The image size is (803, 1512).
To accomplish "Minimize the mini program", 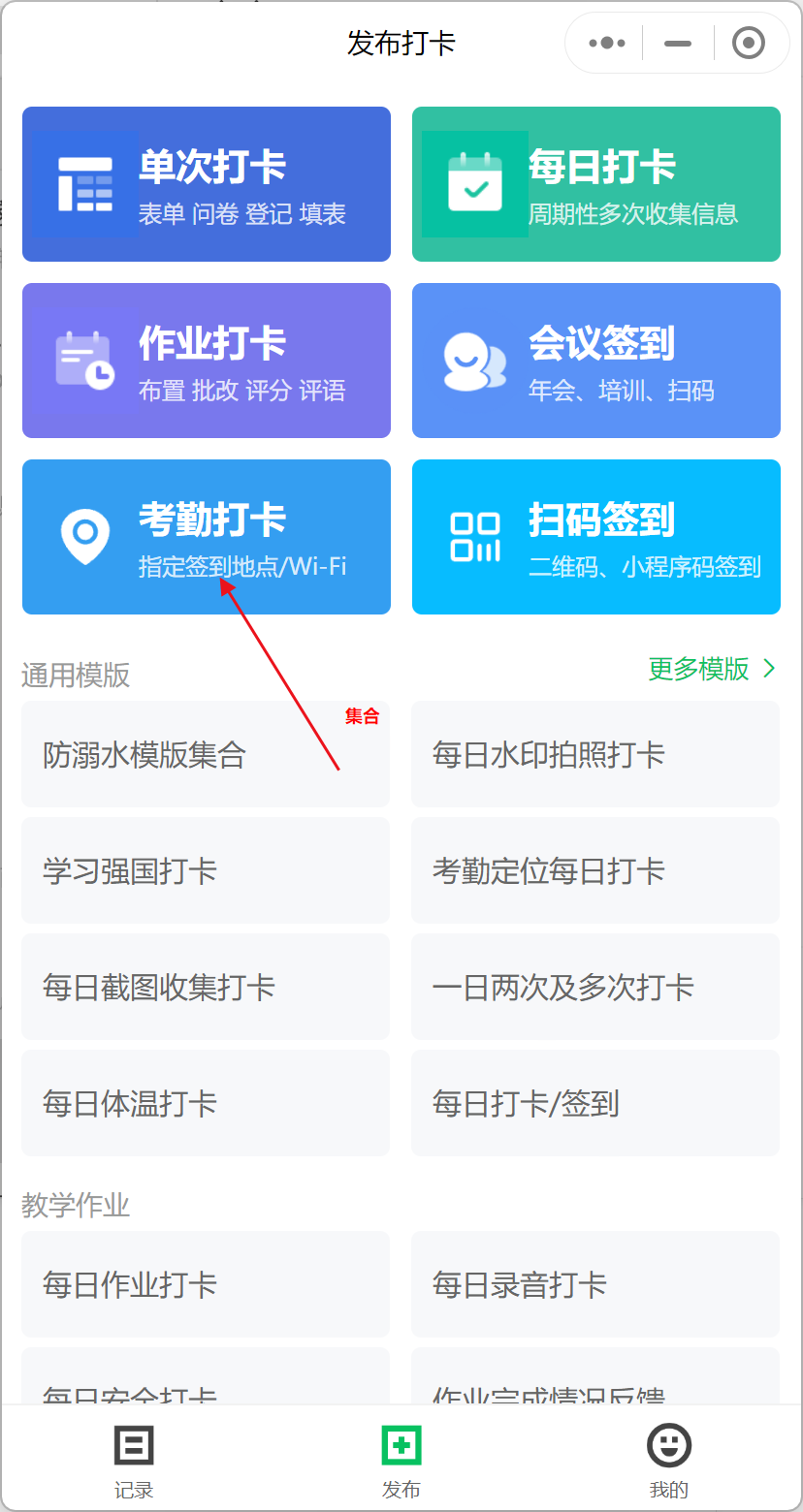I will tap(678, 44).
